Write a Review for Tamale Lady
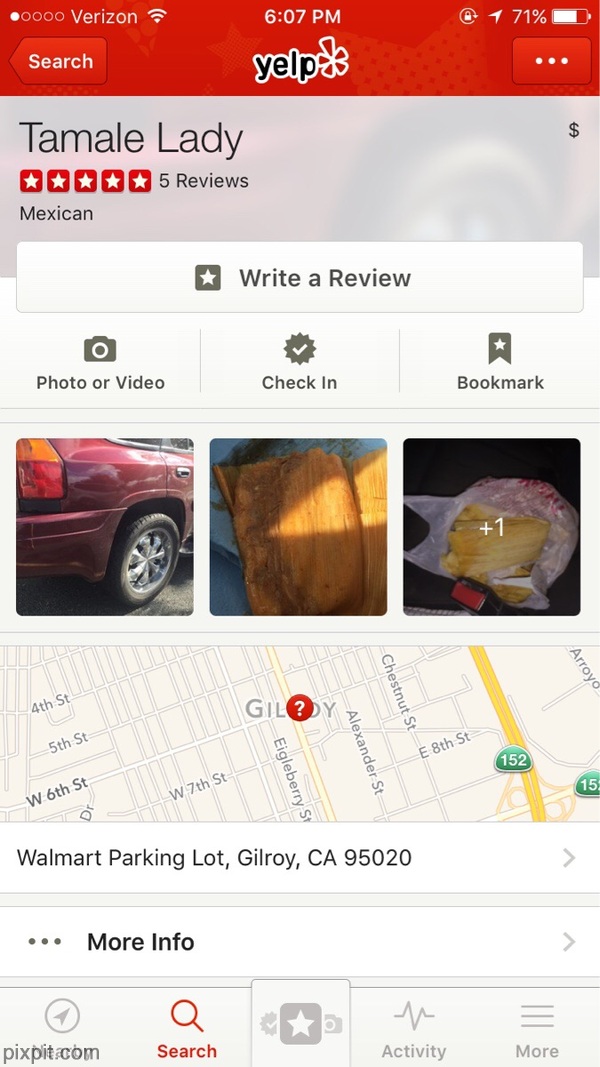The image size is (600, 1067). coord(300,278)
